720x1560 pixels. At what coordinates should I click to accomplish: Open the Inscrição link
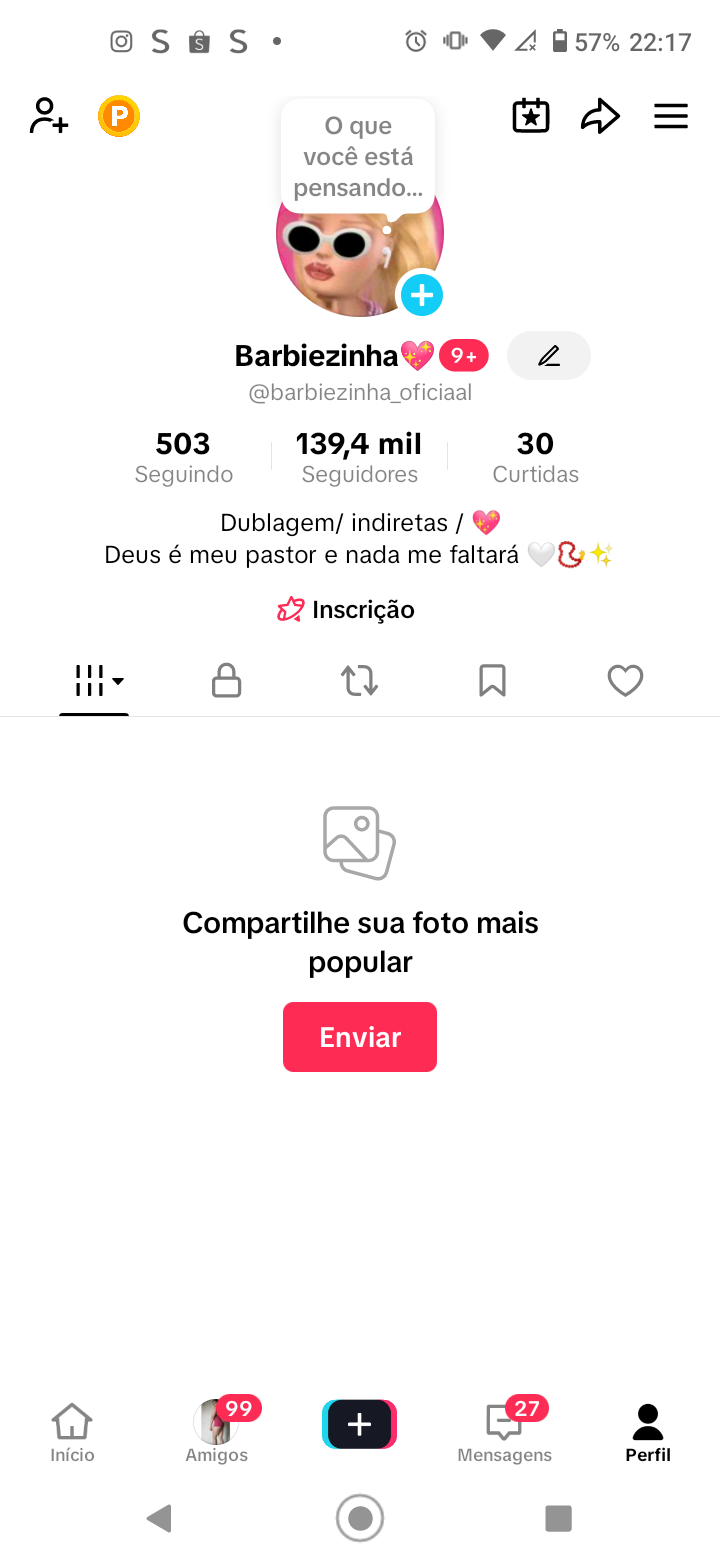pyautogui.click(x=346, y=610)
